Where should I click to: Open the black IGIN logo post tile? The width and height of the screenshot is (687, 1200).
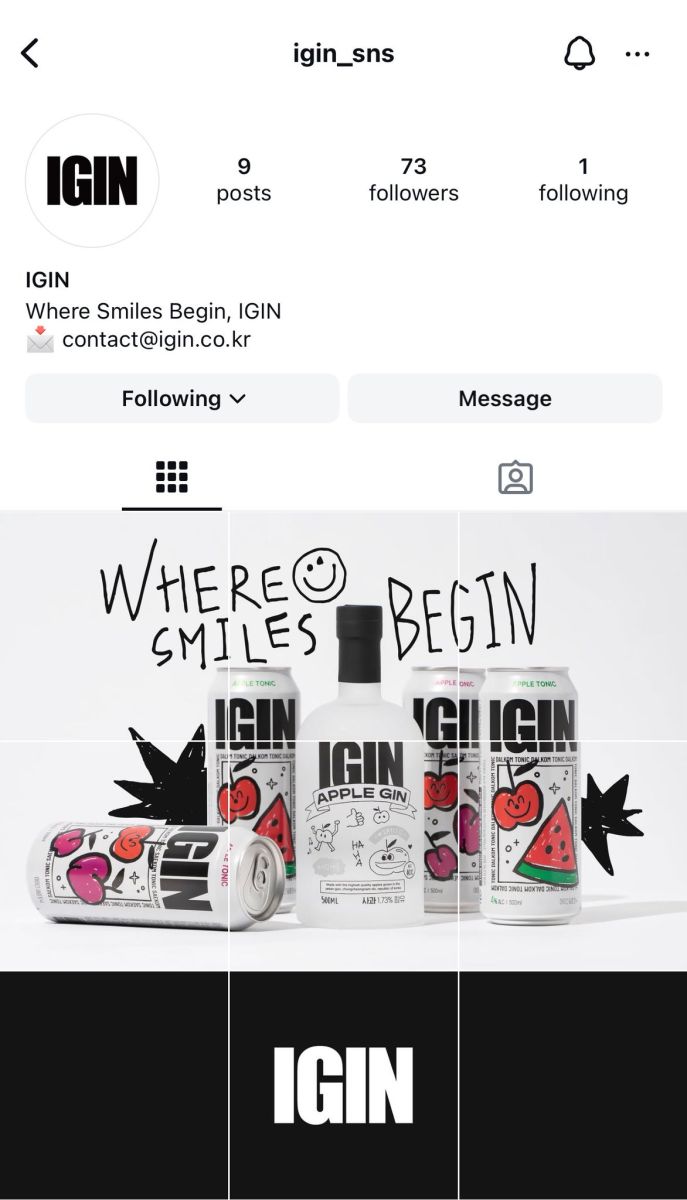(343, 1086)
